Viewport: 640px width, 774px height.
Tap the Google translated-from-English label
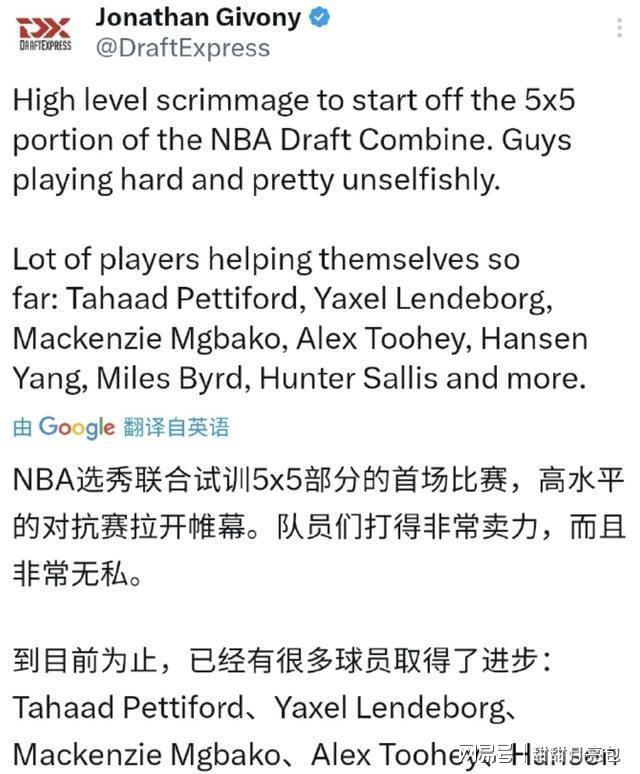click(x=121, y=427)
